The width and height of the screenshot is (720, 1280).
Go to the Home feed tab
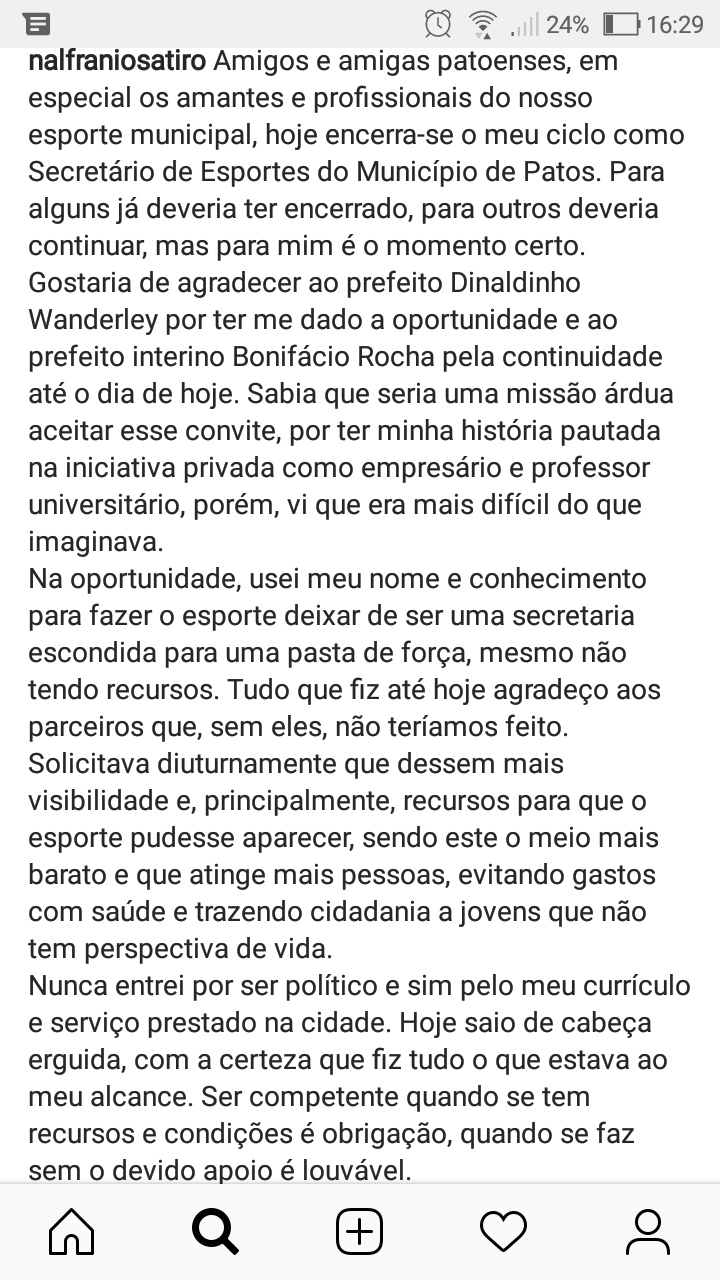click(72, 1232)
